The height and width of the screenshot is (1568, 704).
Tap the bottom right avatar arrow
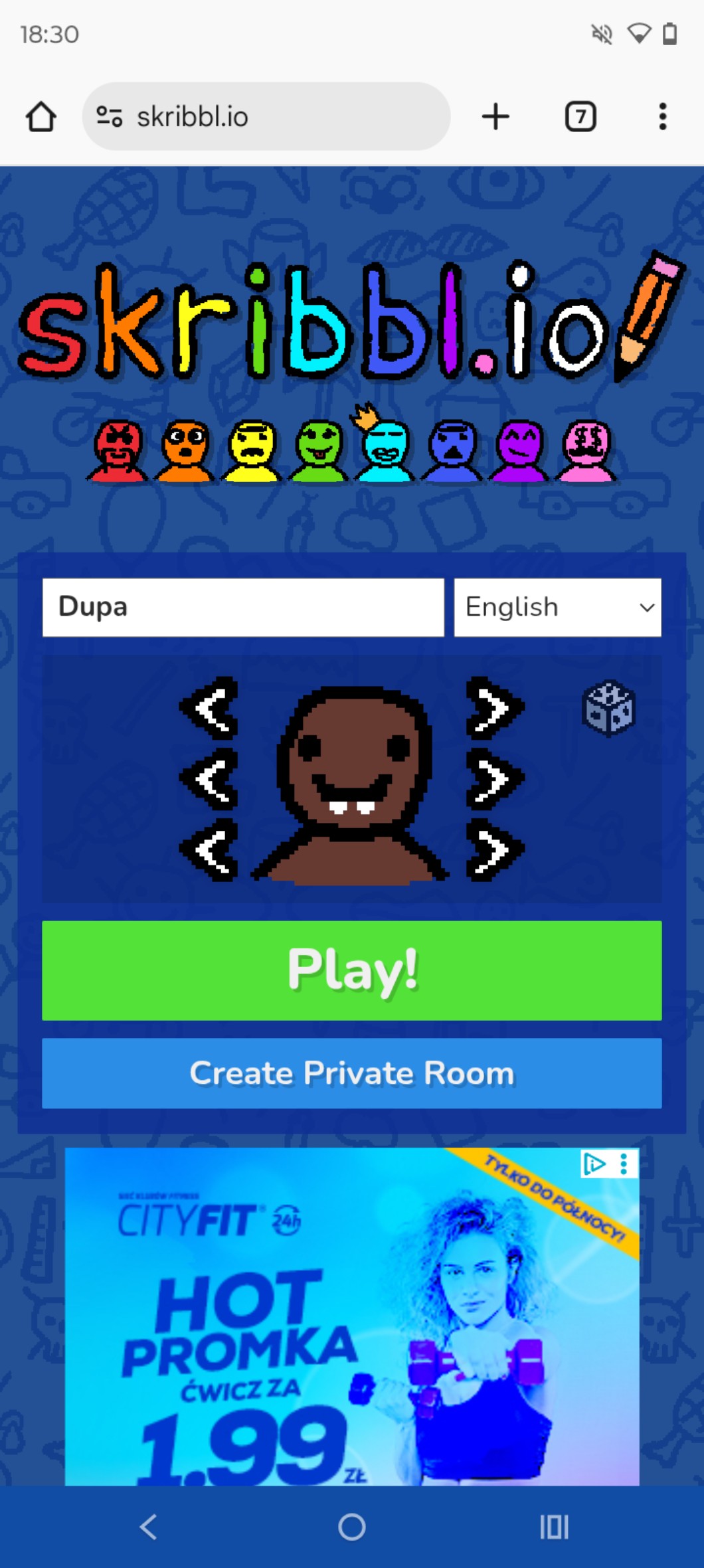tap(494, 850)
